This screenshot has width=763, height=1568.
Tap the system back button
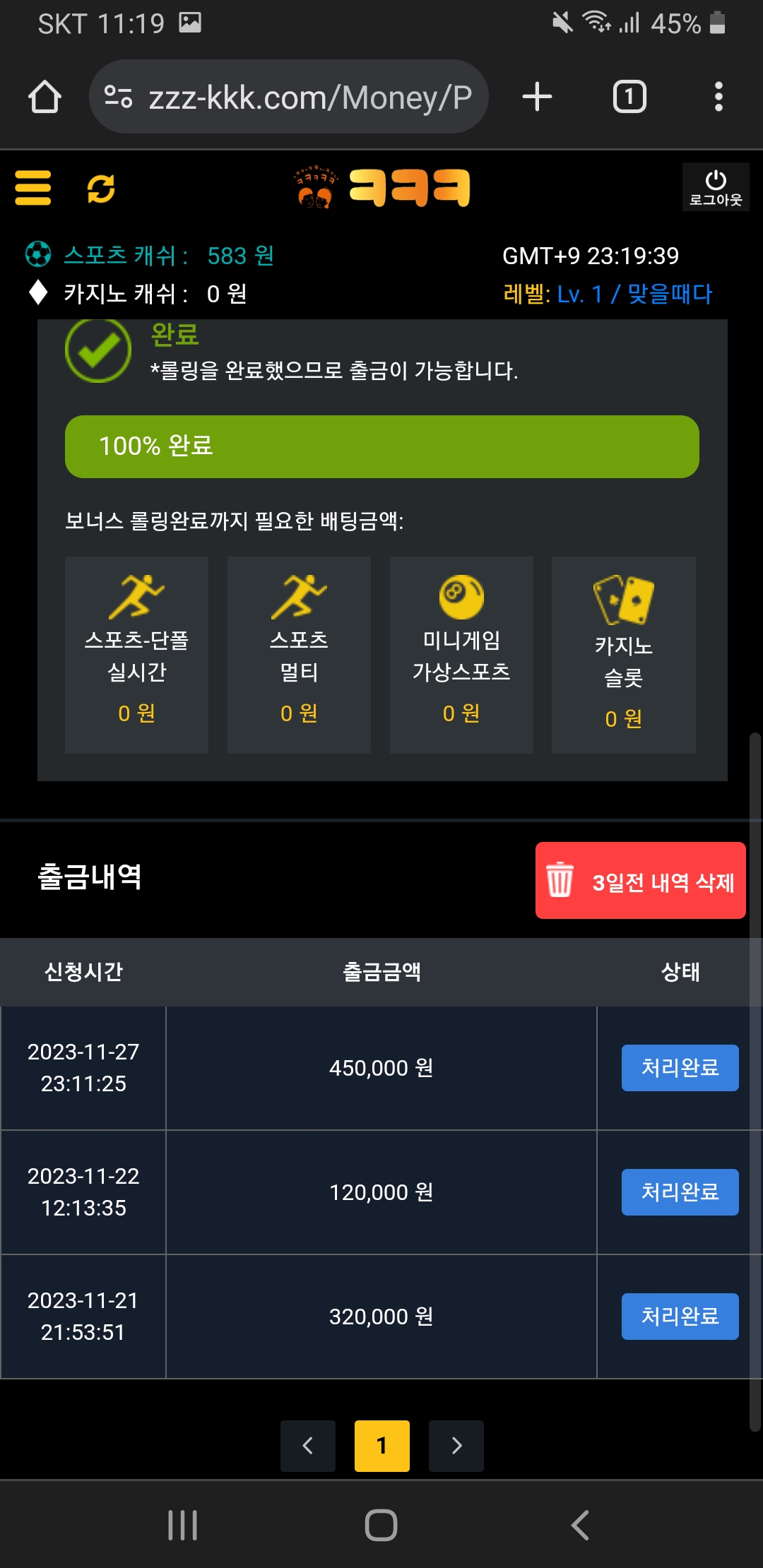[580, 1525]
